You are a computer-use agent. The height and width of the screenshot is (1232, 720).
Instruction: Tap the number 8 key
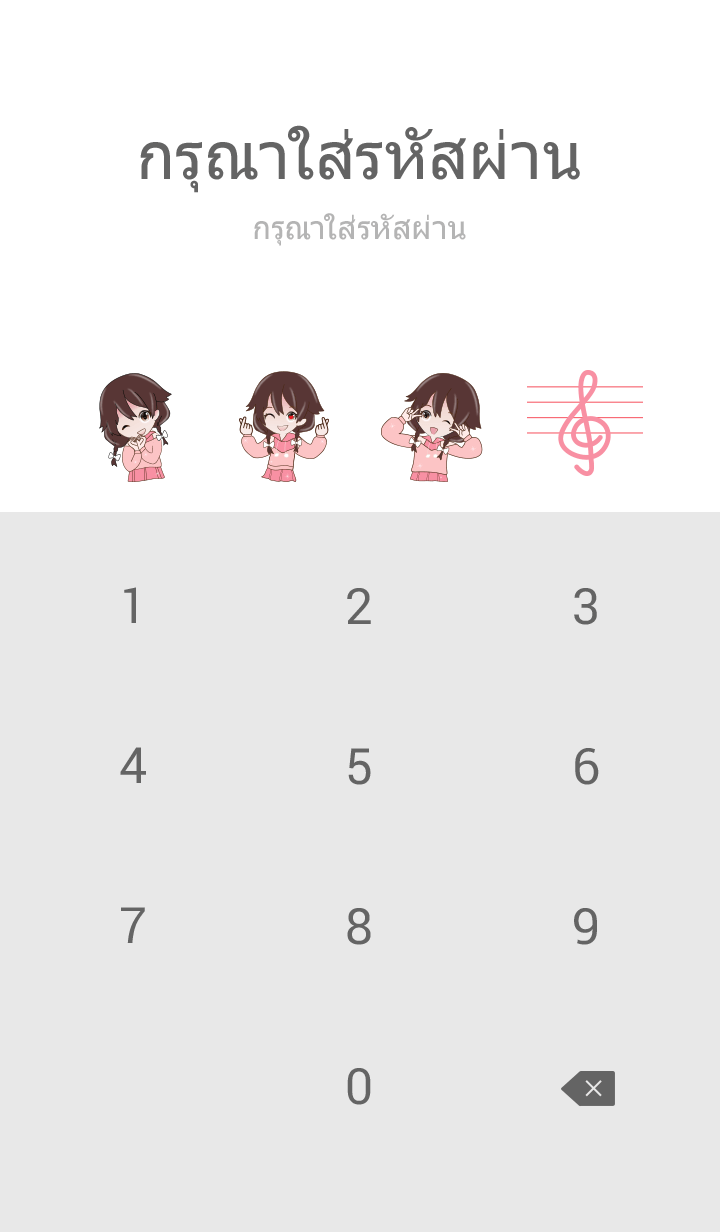tap(359, 927)
